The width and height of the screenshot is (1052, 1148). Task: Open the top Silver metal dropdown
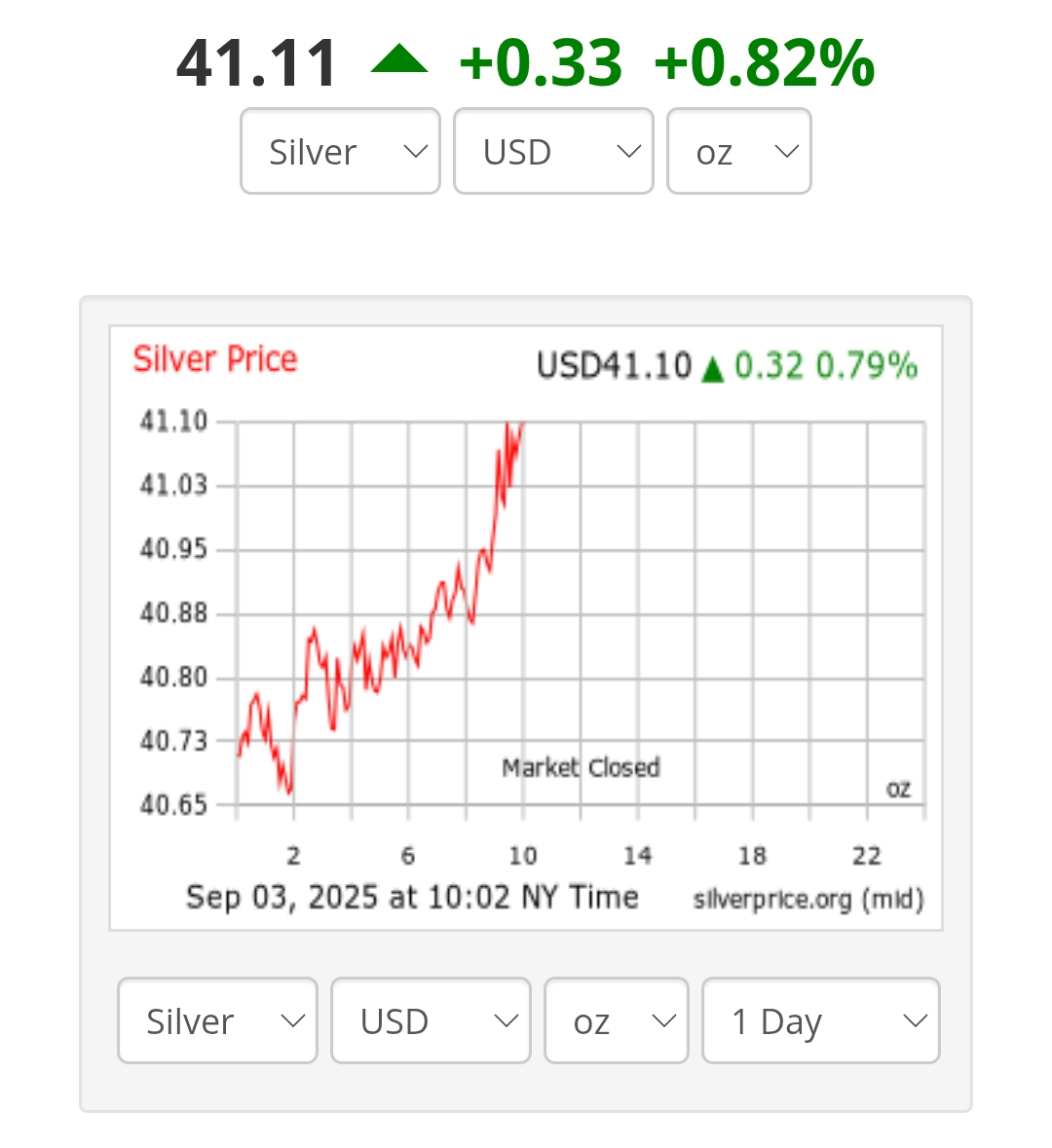pyautogui.click(x=340, y=152)
